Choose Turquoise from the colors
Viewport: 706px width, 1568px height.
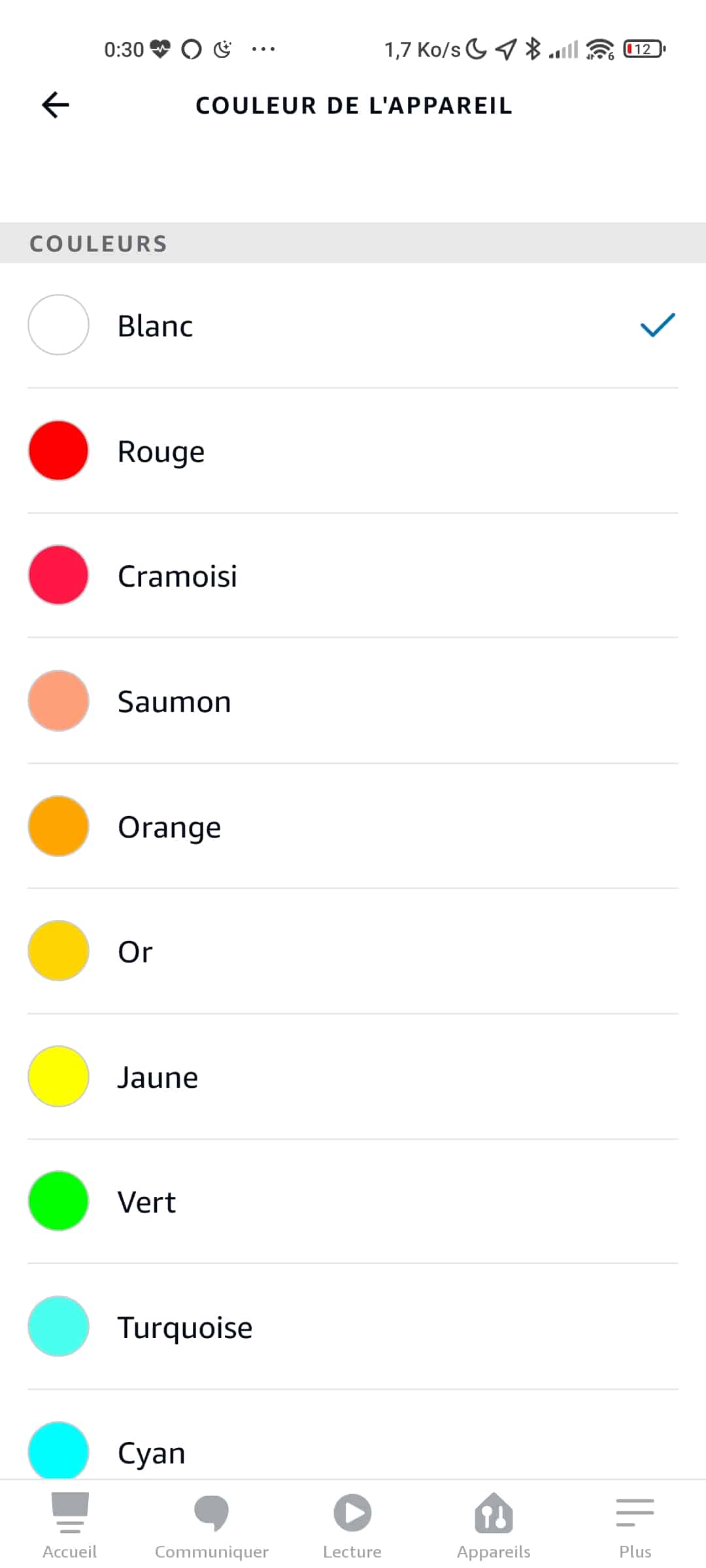click(353, 1327)
